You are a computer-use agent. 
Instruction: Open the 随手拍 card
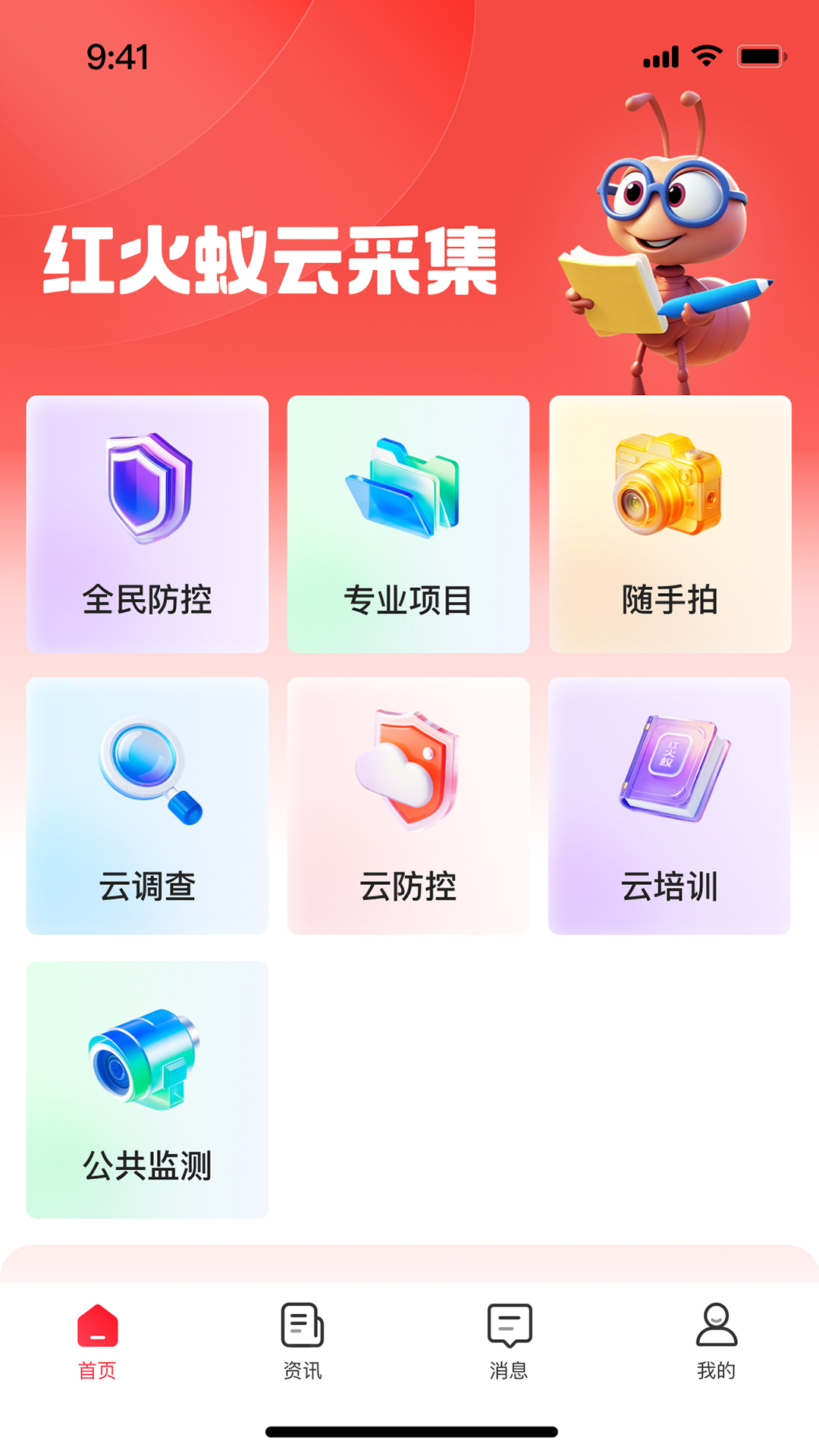tap(670, 523)
